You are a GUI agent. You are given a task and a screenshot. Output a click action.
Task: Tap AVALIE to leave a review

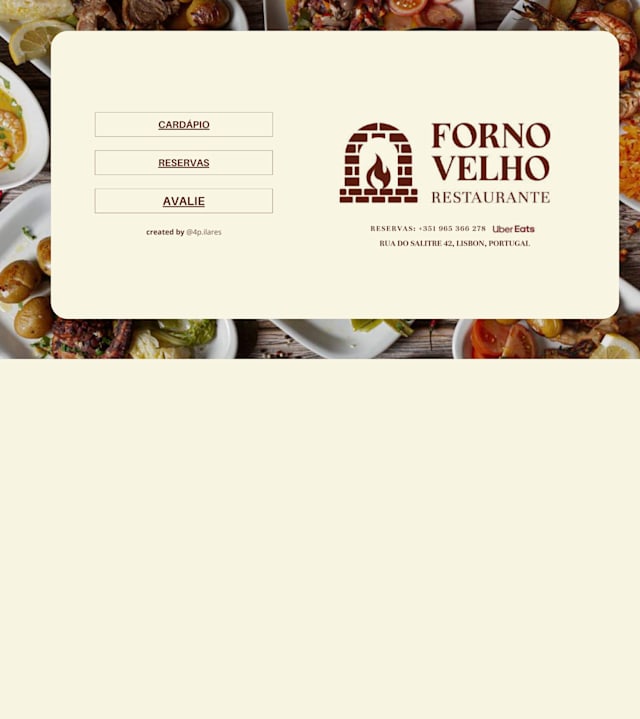pos(184,201)
